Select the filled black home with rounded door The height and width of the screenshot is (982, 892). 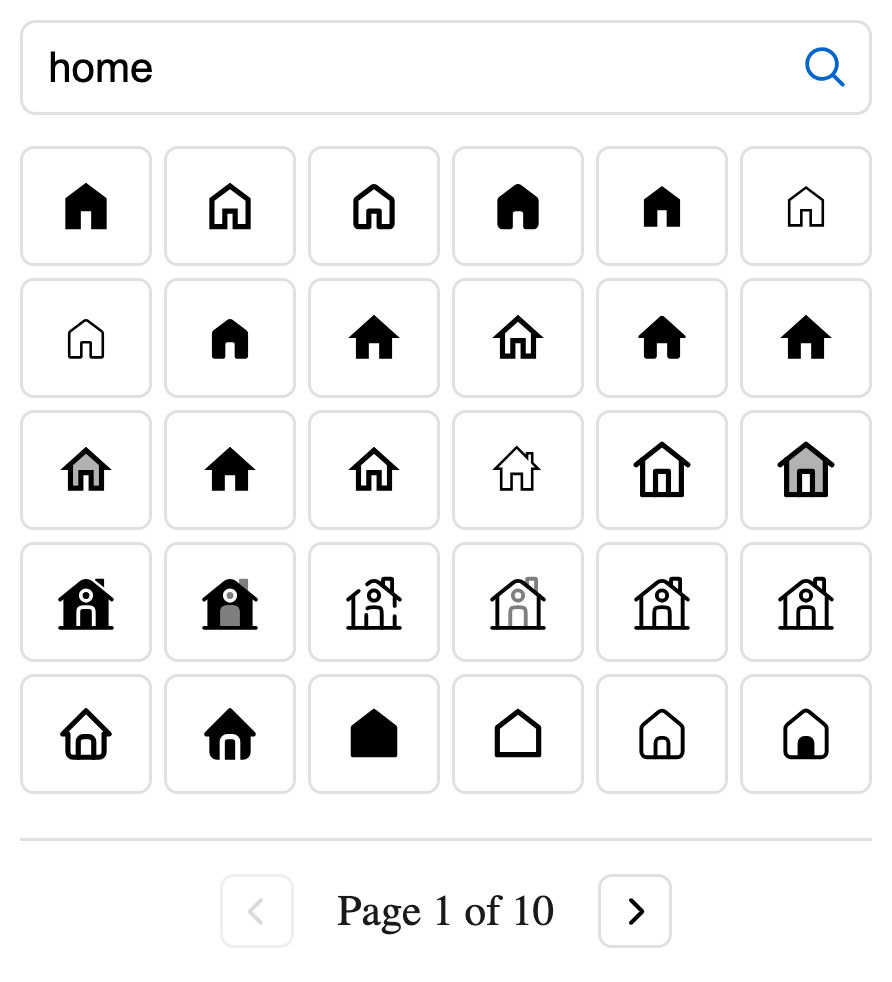tap(230, 733)
